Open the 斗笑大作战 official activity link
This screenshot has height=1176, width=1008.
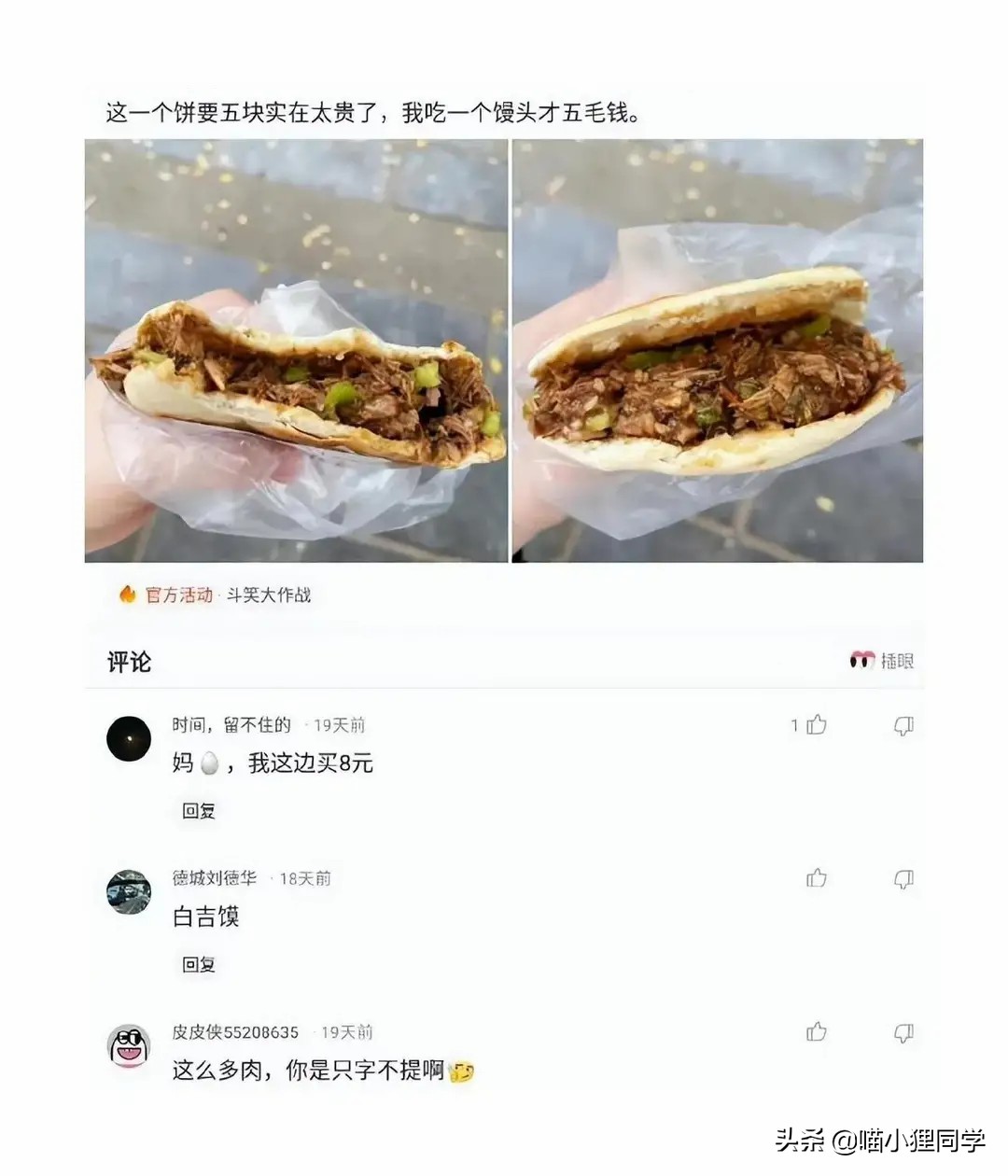click(x=268, y=595)
